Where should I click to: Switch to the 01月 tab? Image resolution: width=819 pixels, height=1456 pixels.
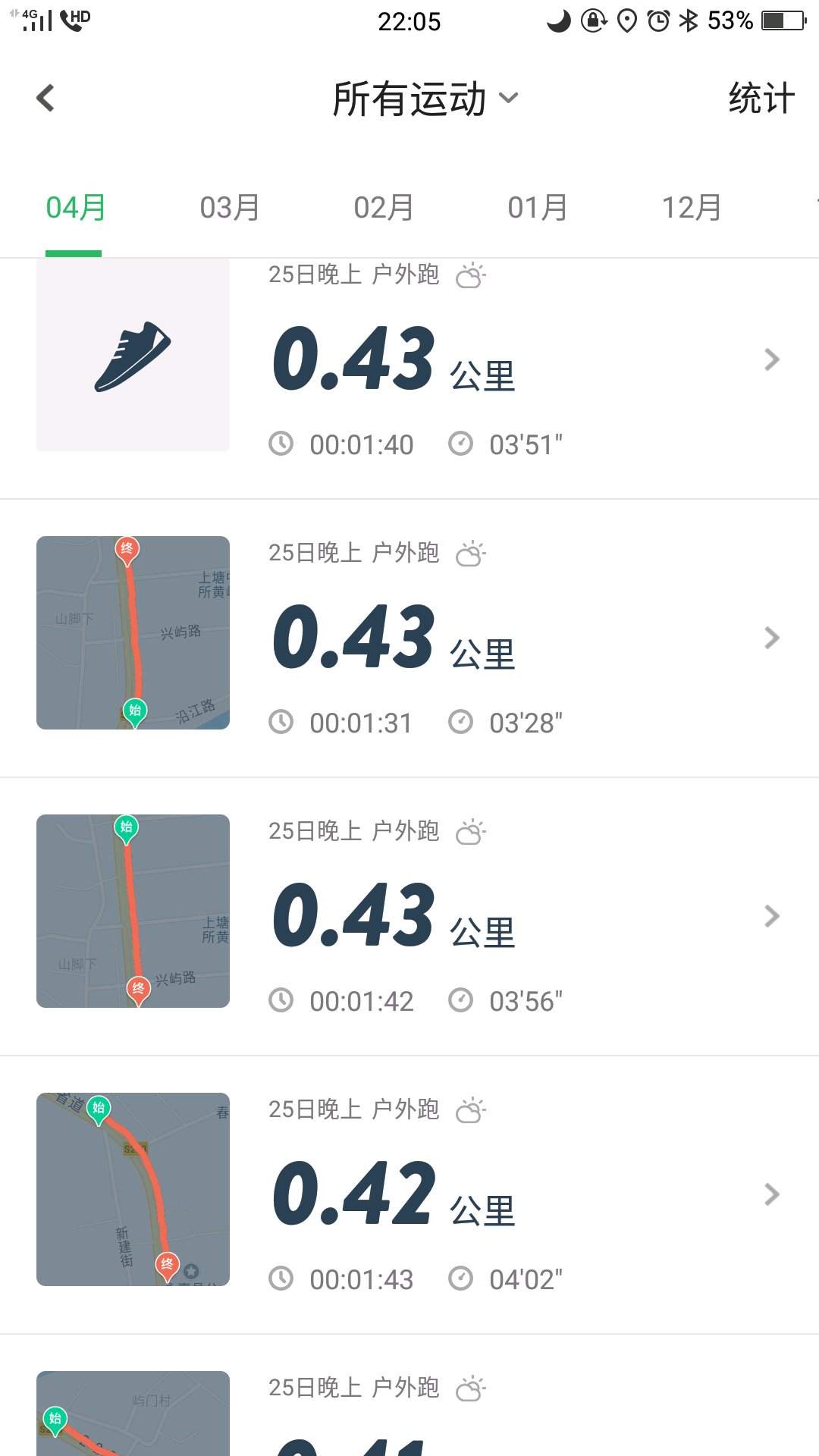click(x=538, y=208)
